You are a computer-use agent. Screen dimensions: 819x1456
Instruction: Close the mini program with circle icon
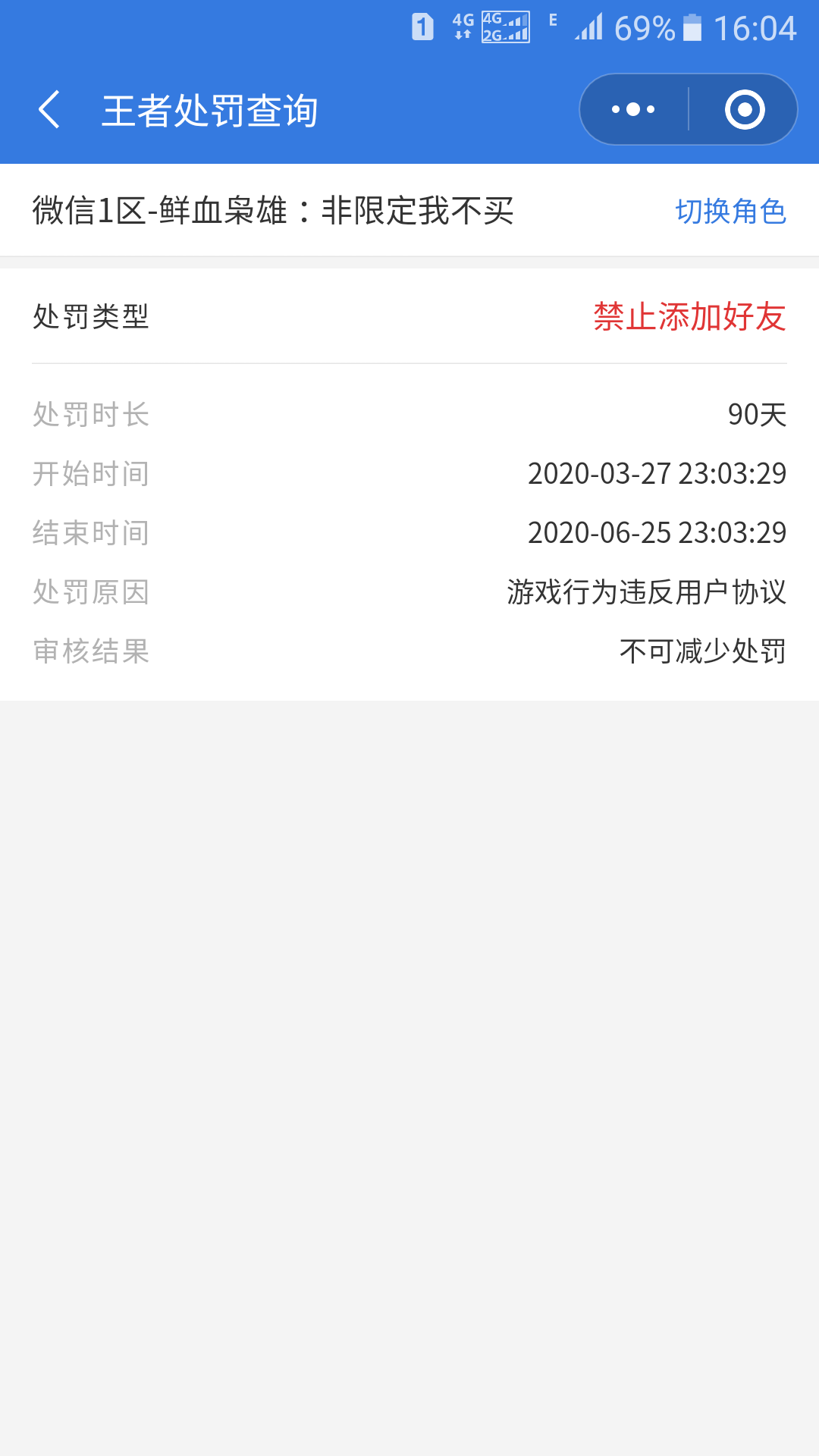tap(744, 110)
